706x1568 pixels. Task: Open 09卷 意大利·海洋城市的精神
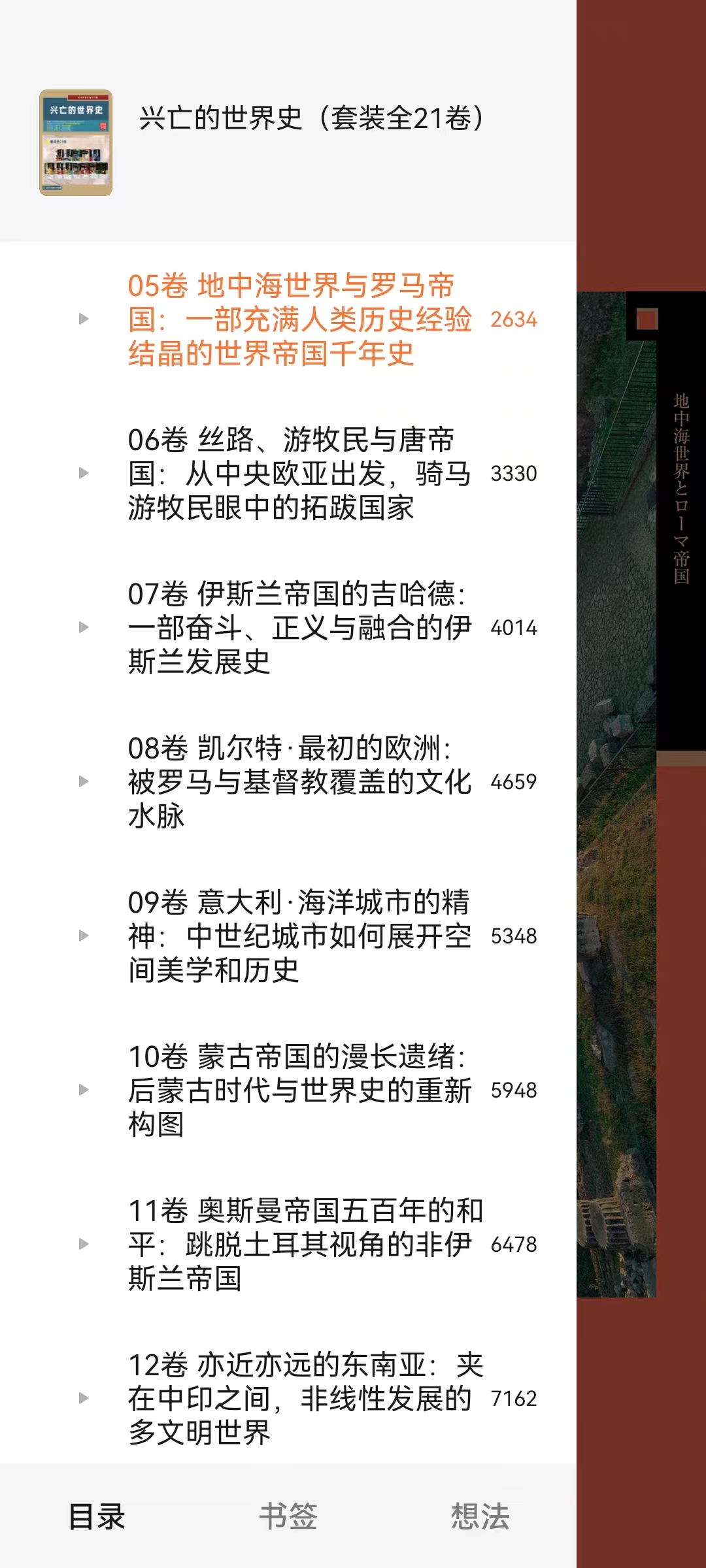pos(299,936)
